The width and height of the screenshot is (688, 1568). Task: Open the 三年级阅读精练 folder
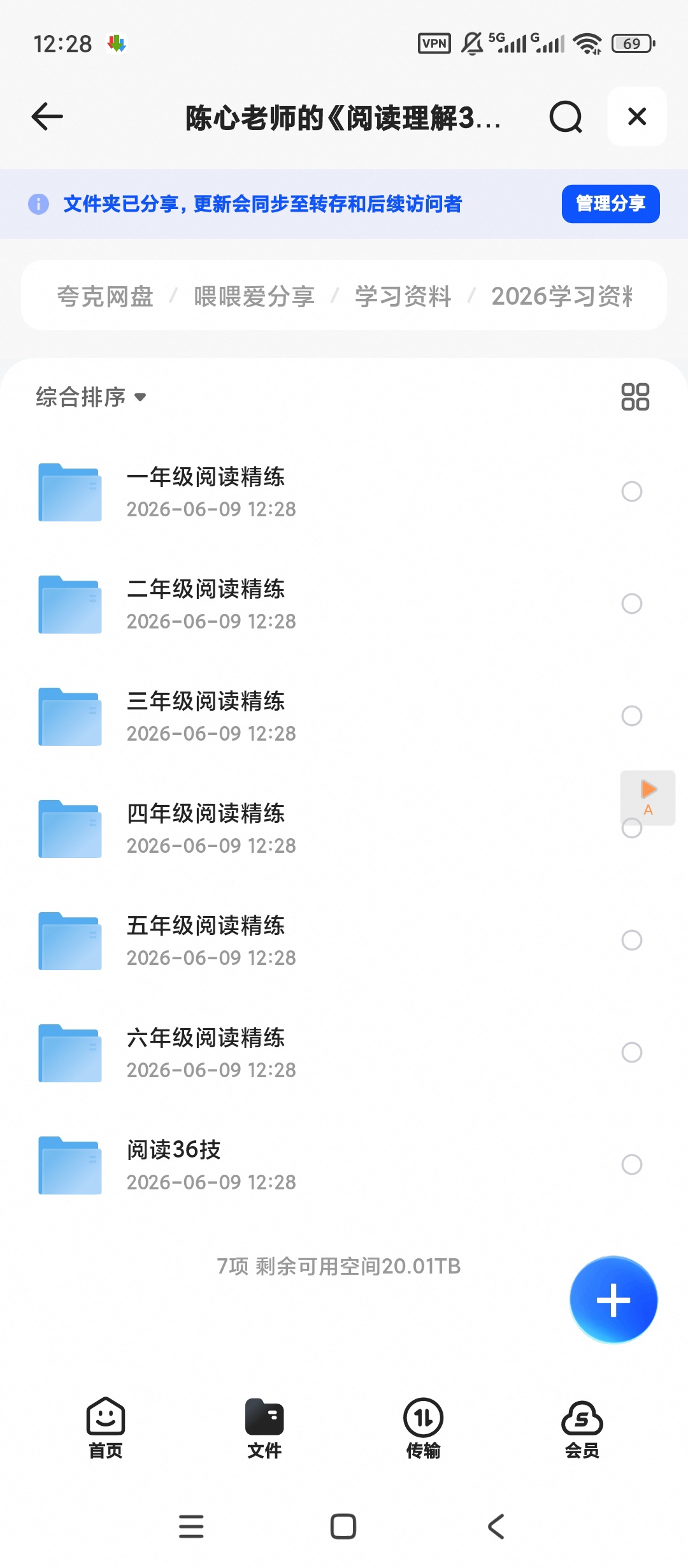(x=344, y=716)
